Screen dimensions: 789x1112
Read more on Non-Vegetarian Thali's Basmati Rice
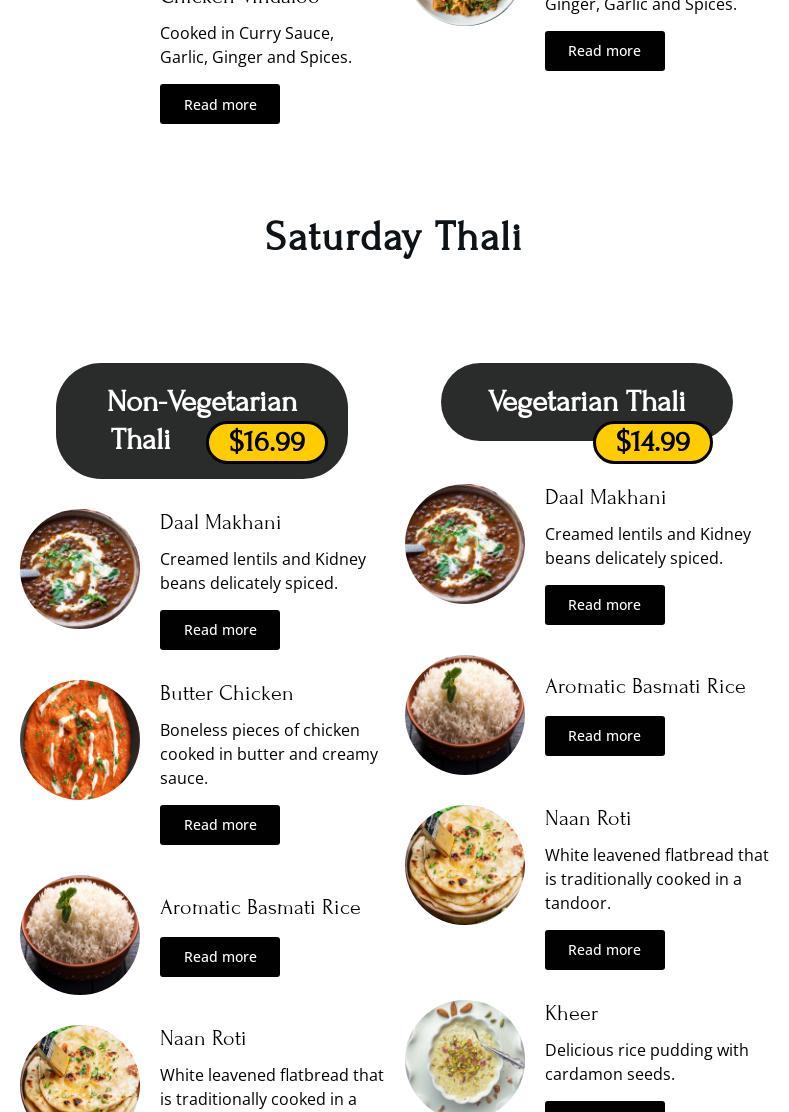(220, 957)
